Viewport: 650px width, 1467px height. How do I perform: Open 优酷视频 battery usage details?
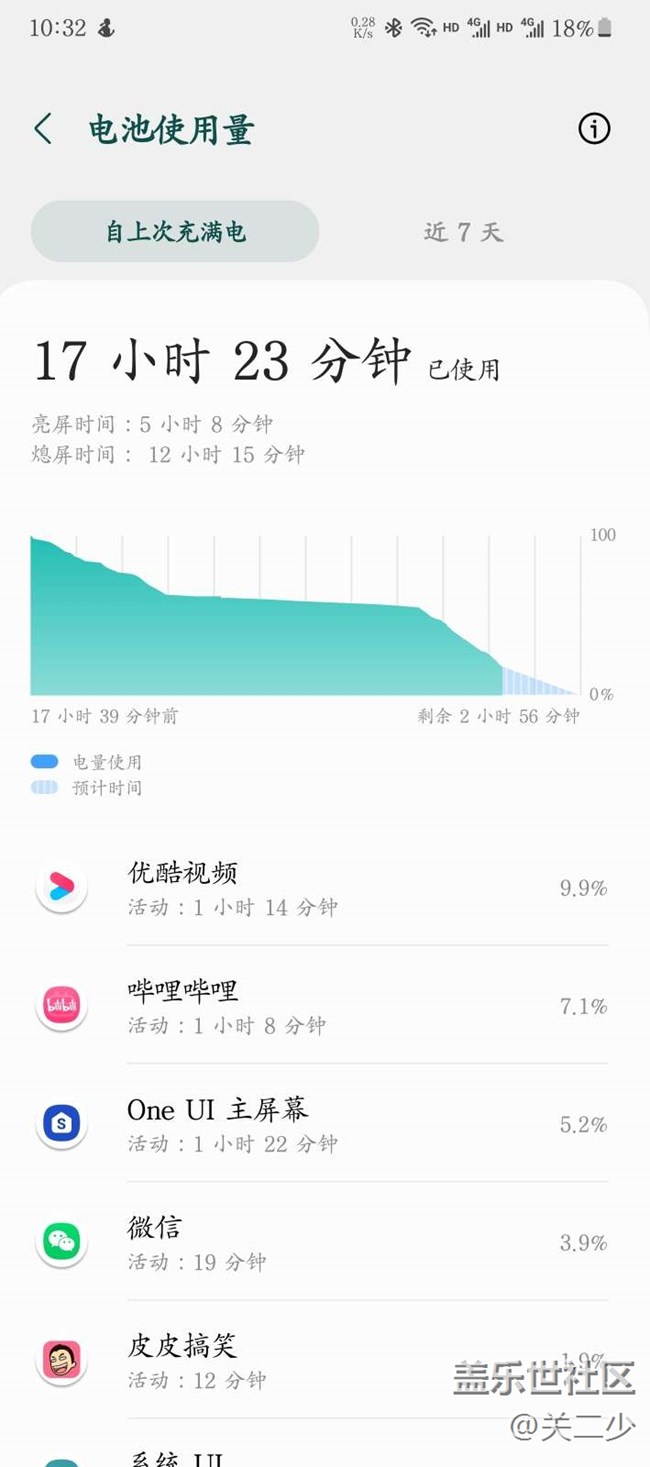[322, 888]
